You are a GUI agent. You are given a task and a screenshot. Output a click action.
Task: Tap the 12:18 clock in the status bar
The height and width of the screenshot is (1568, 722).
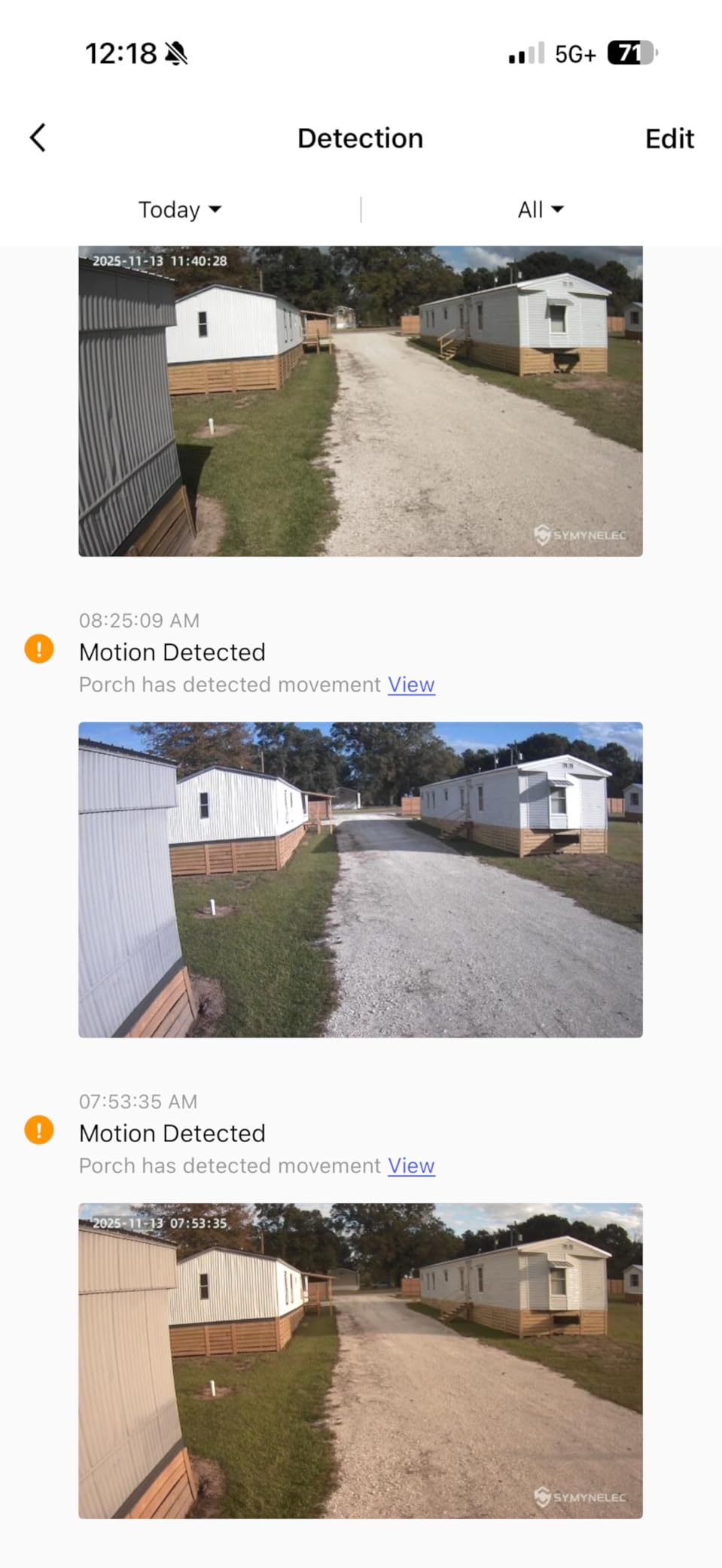click(x=120, y=53)
